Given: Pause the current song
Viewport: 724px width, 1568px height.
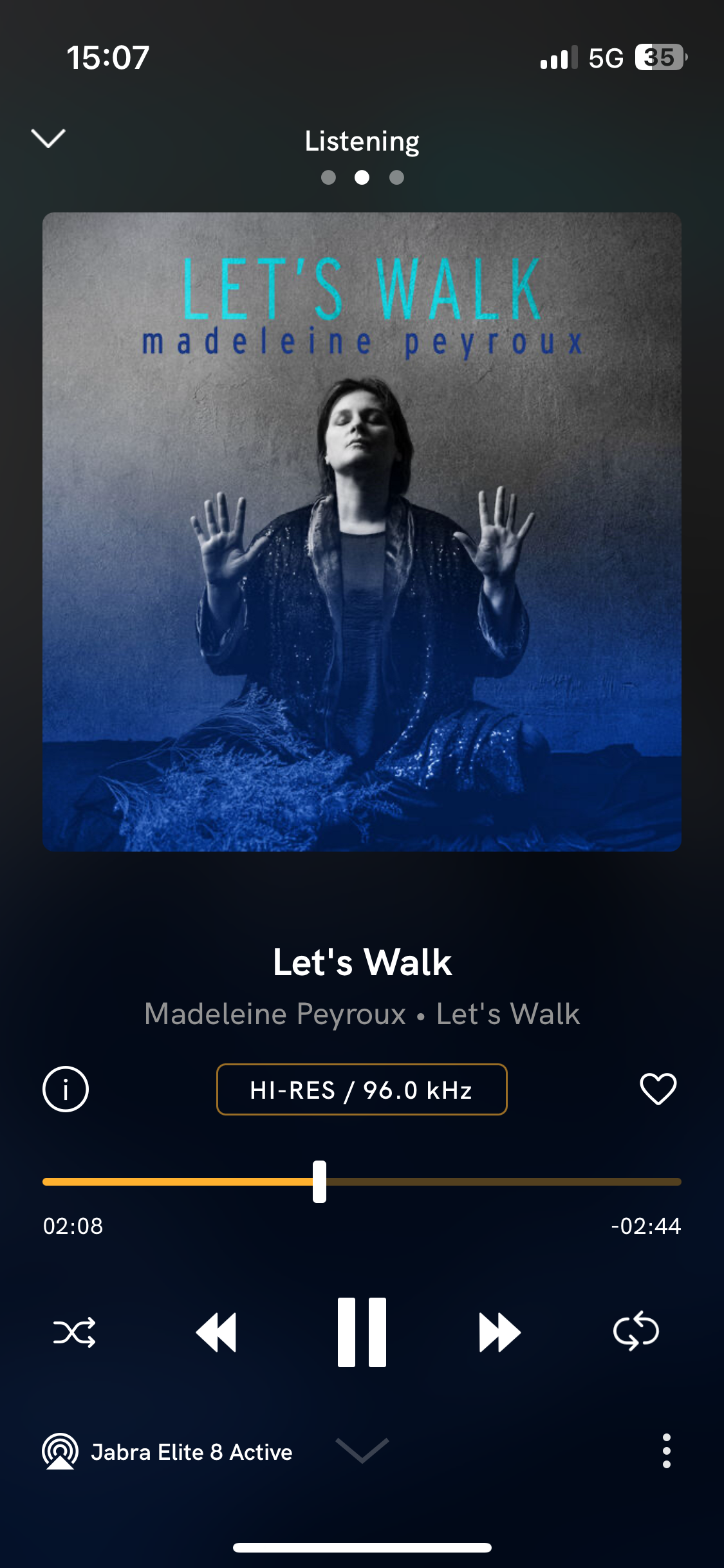Looking at the screenshot, I should [362, 1332].
